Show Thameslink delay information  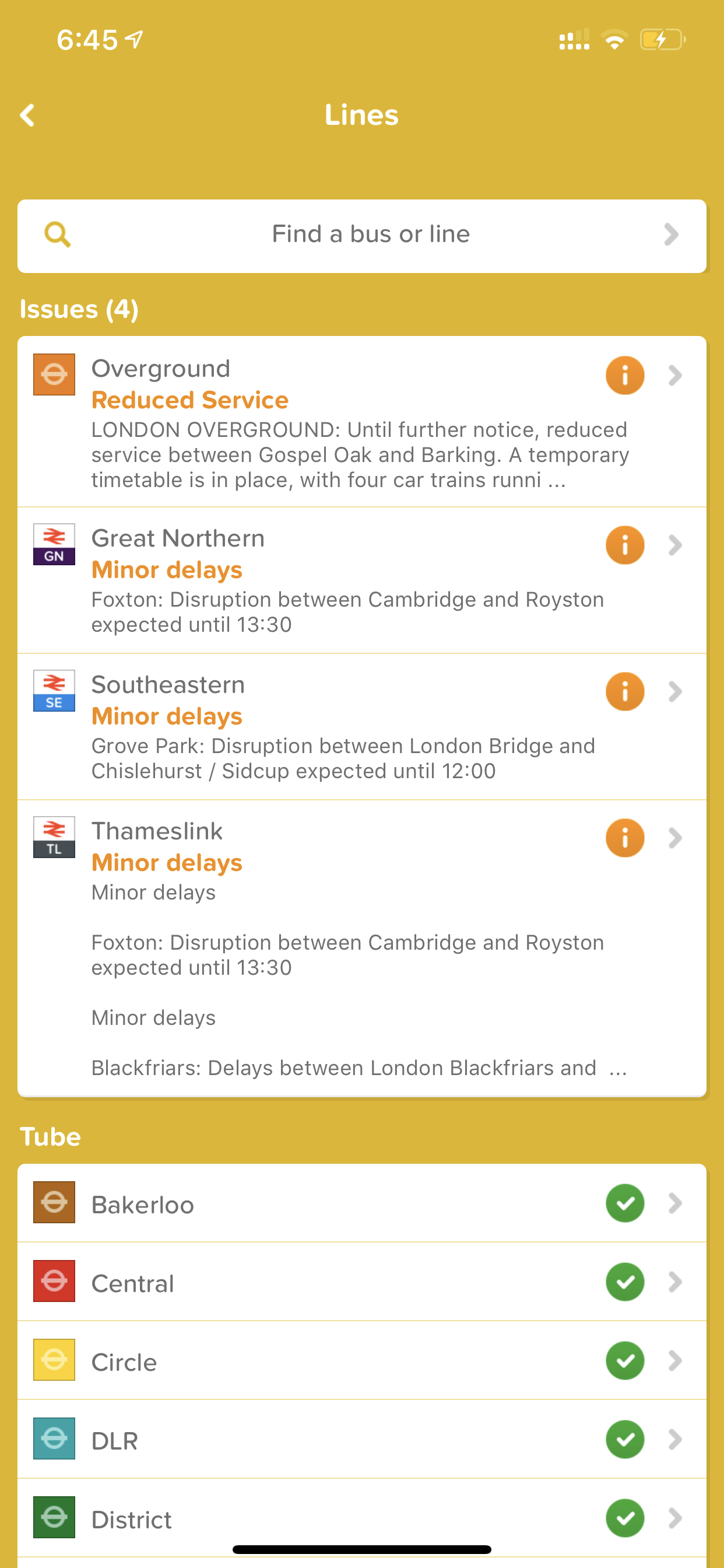pyautogui.click(x=362, y=949)
